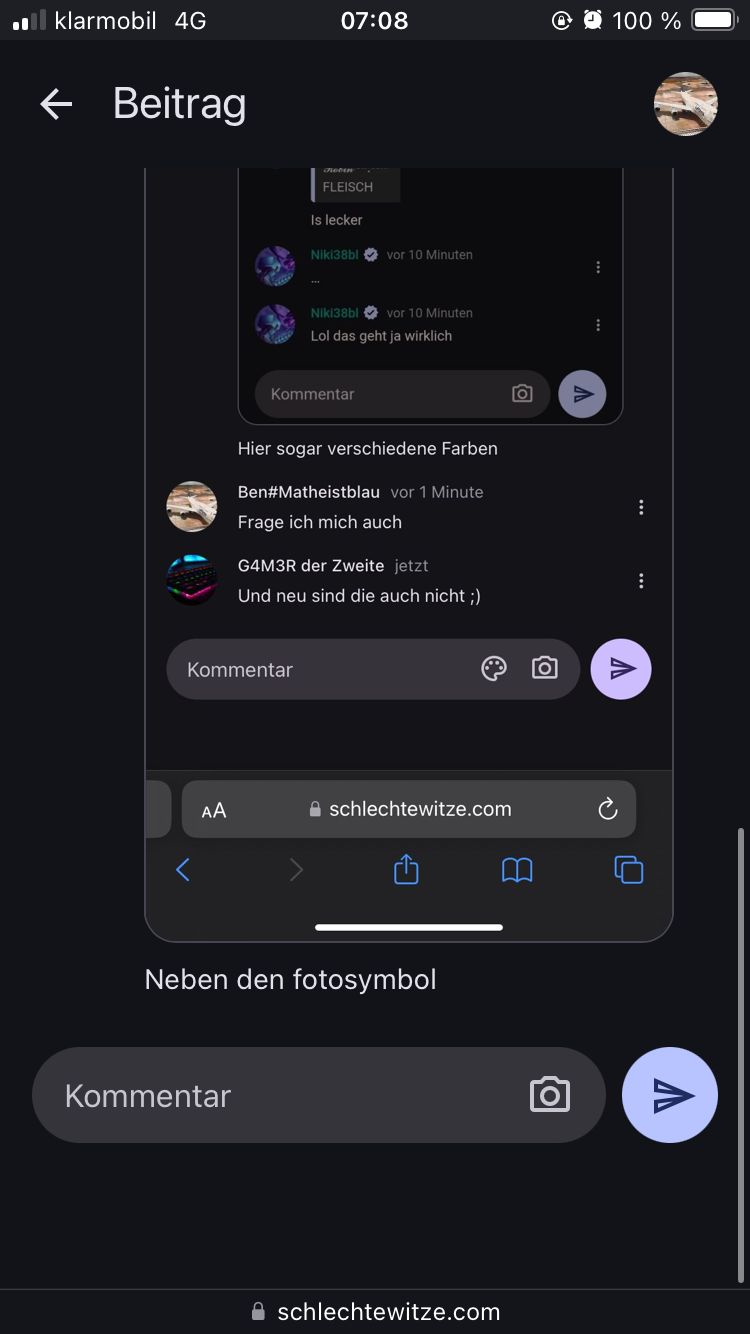The height and width of the screenshot is (1334, 750).
Task: Attach a photo using the bottom camera icon
Action: (549, 1096)
